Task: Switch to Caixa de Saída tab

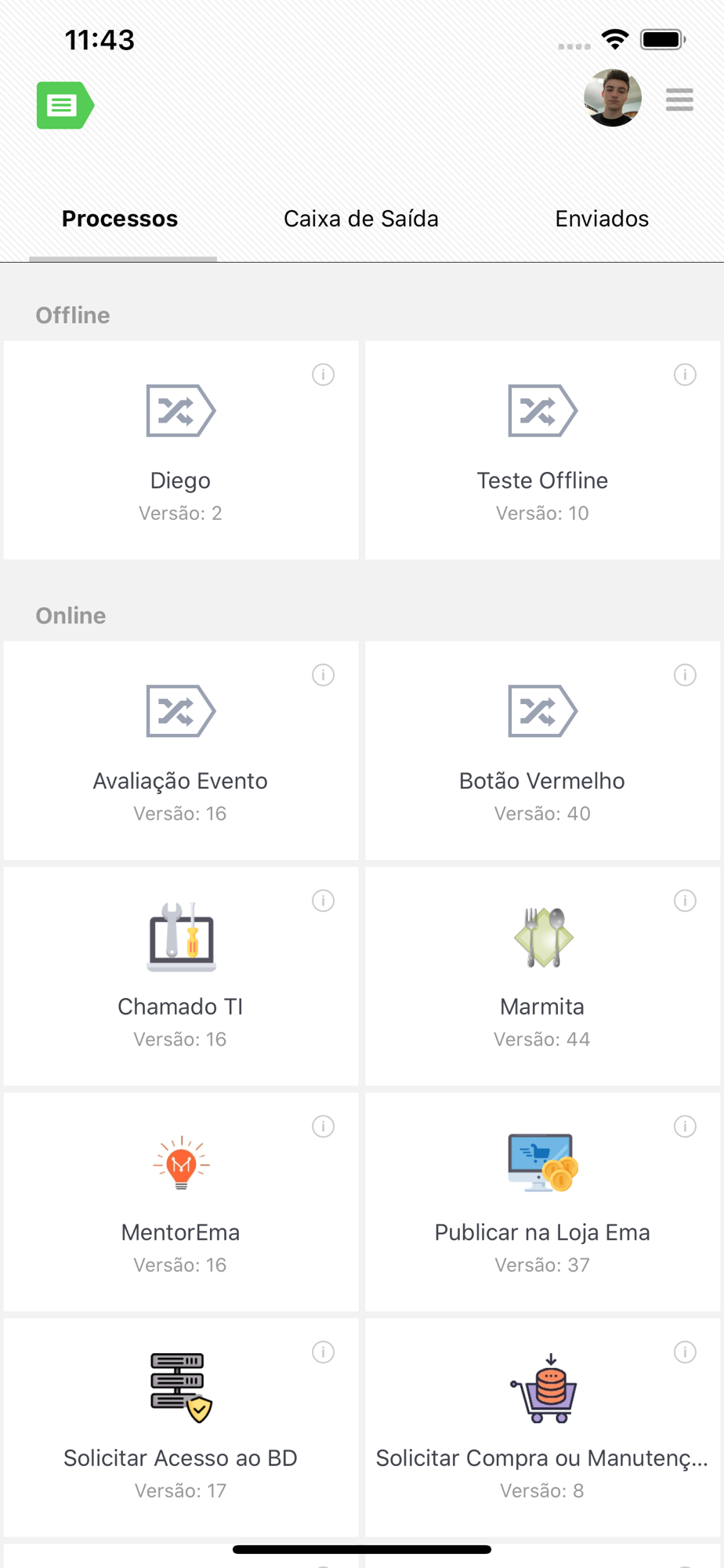Action: pyautogui.click(x=361, y=219)
